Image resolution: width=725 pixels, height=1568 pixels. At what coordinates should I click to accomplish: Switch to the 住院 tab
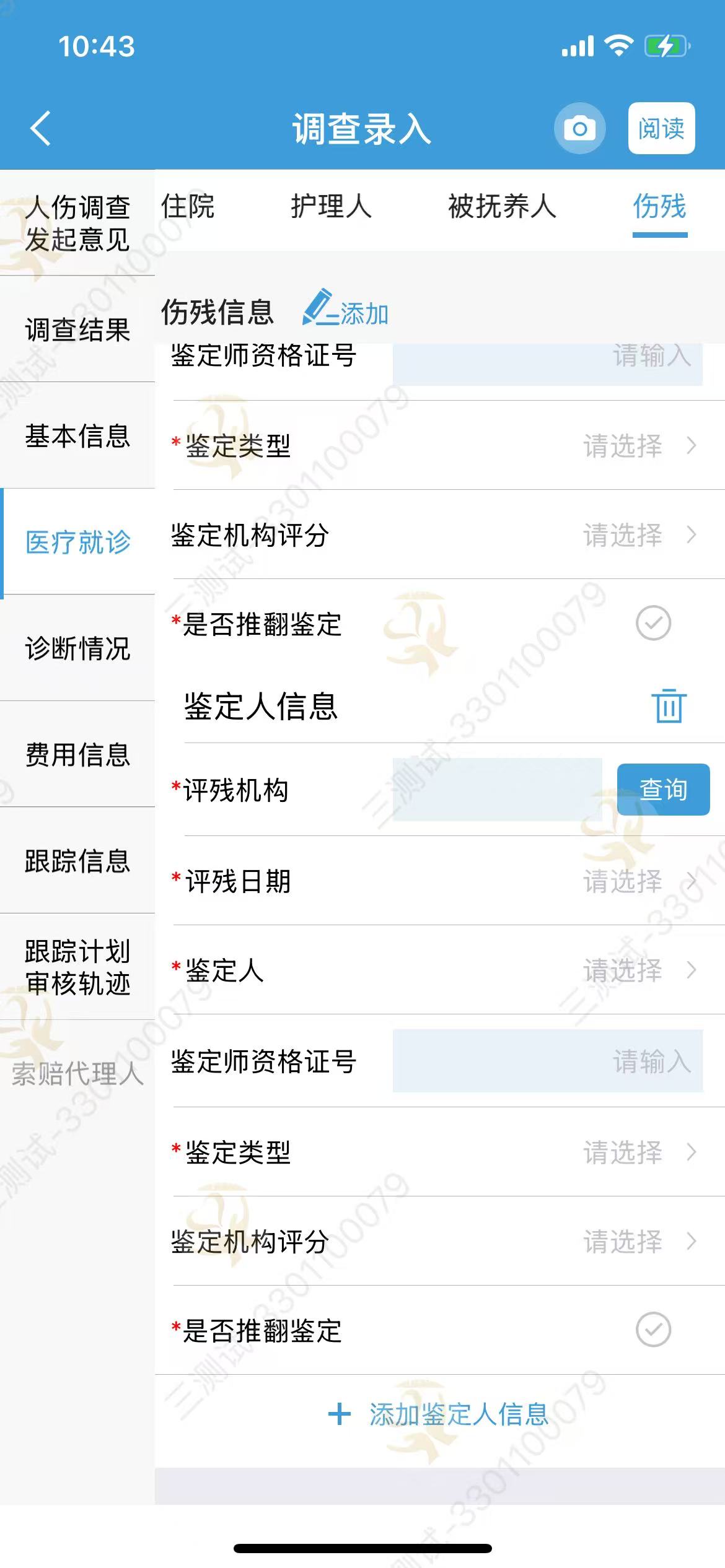(188, 206)
